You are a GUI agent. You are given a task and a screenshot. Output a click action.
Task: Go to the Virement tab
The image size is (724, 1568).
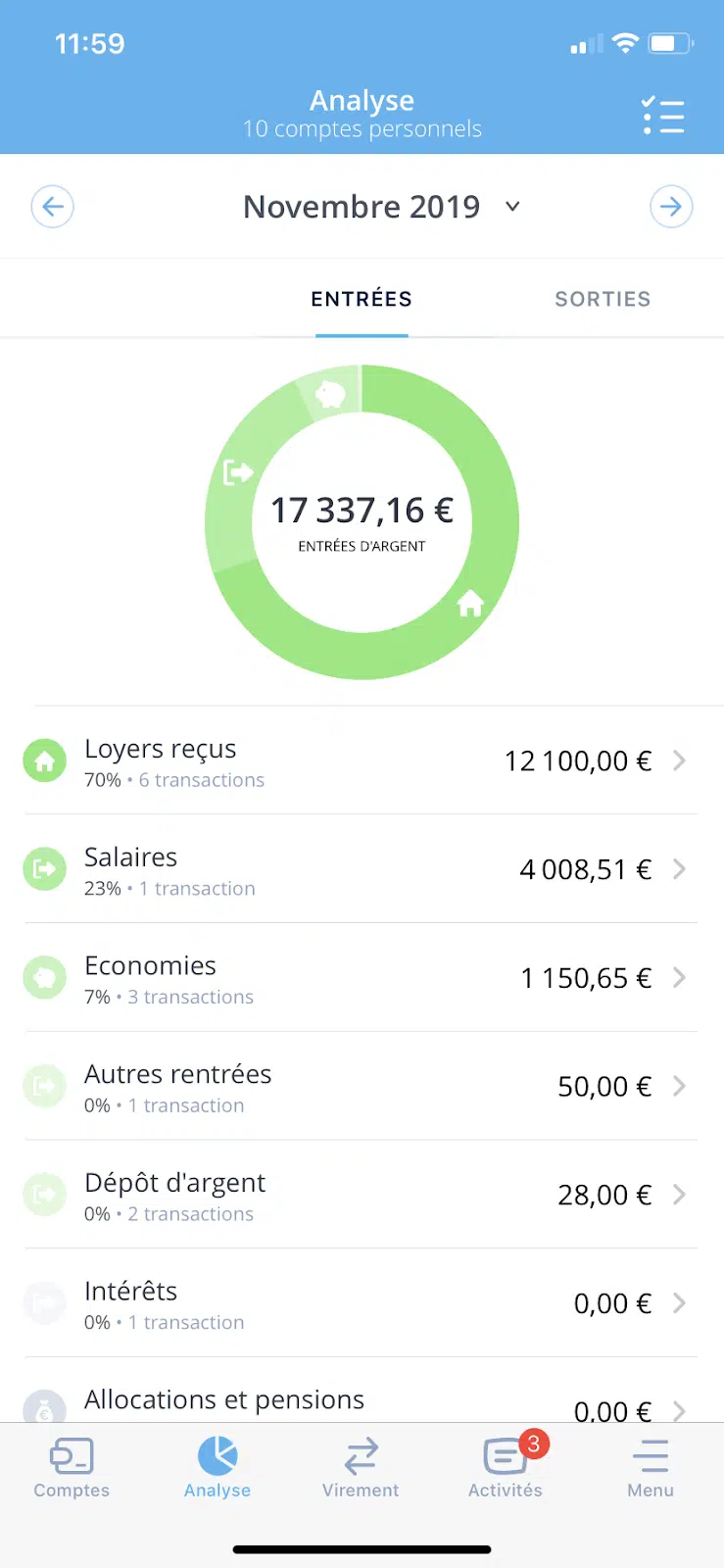point(361,1468)
